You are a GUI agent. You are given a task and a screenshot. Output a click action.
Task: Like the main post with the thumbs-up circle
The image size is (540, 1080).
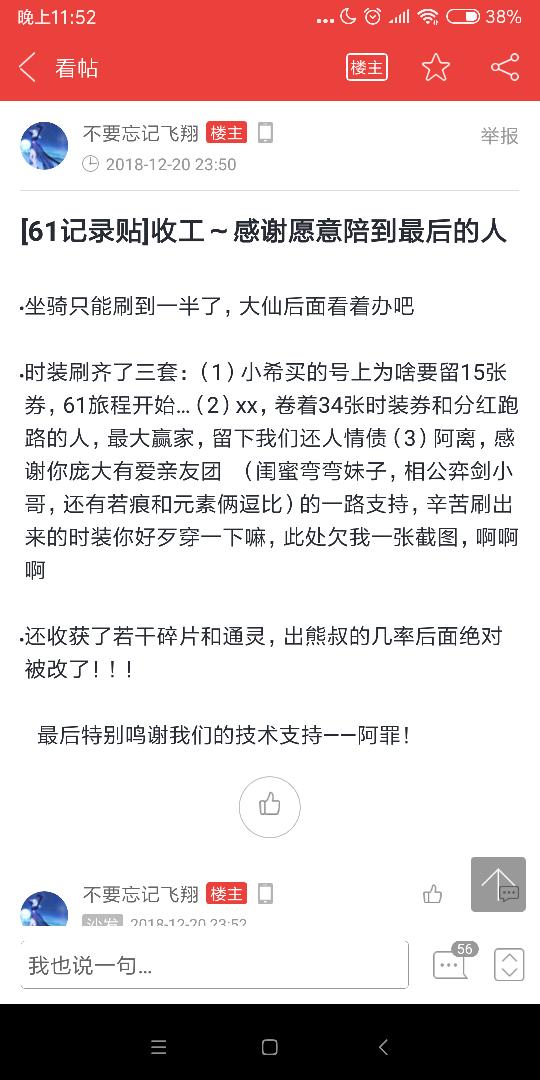click(269, 807)
